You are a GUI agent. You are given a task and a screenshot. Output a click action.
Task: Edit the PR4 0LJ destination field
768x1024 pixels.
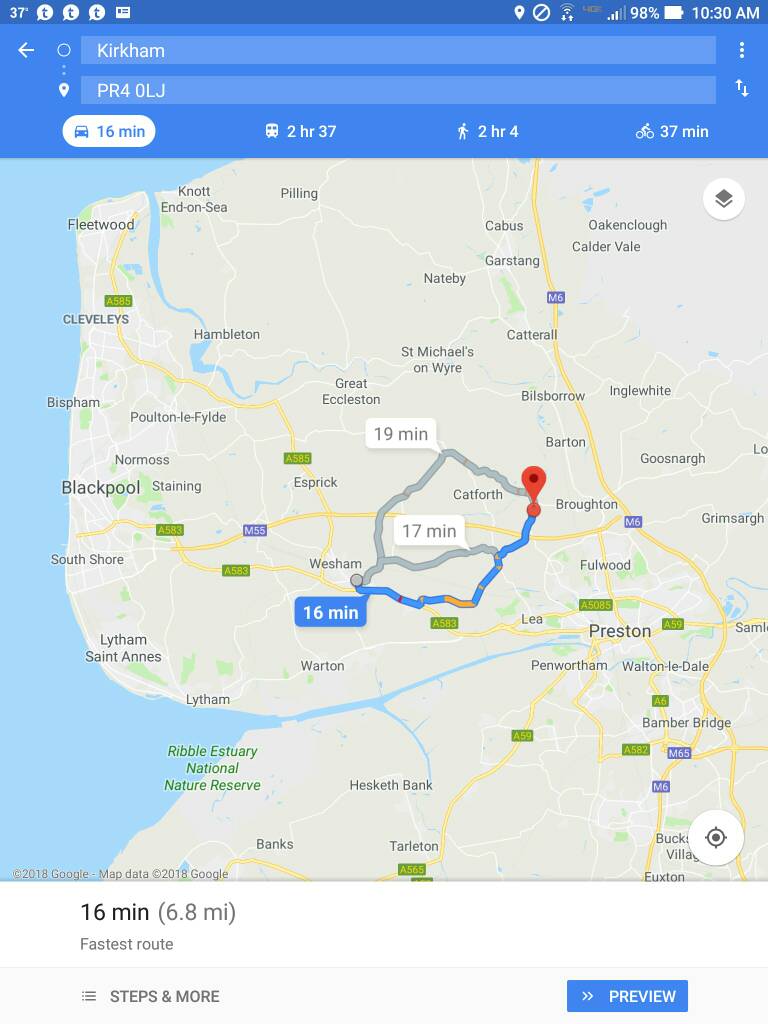pyautogui.click(x=398, y=90)
